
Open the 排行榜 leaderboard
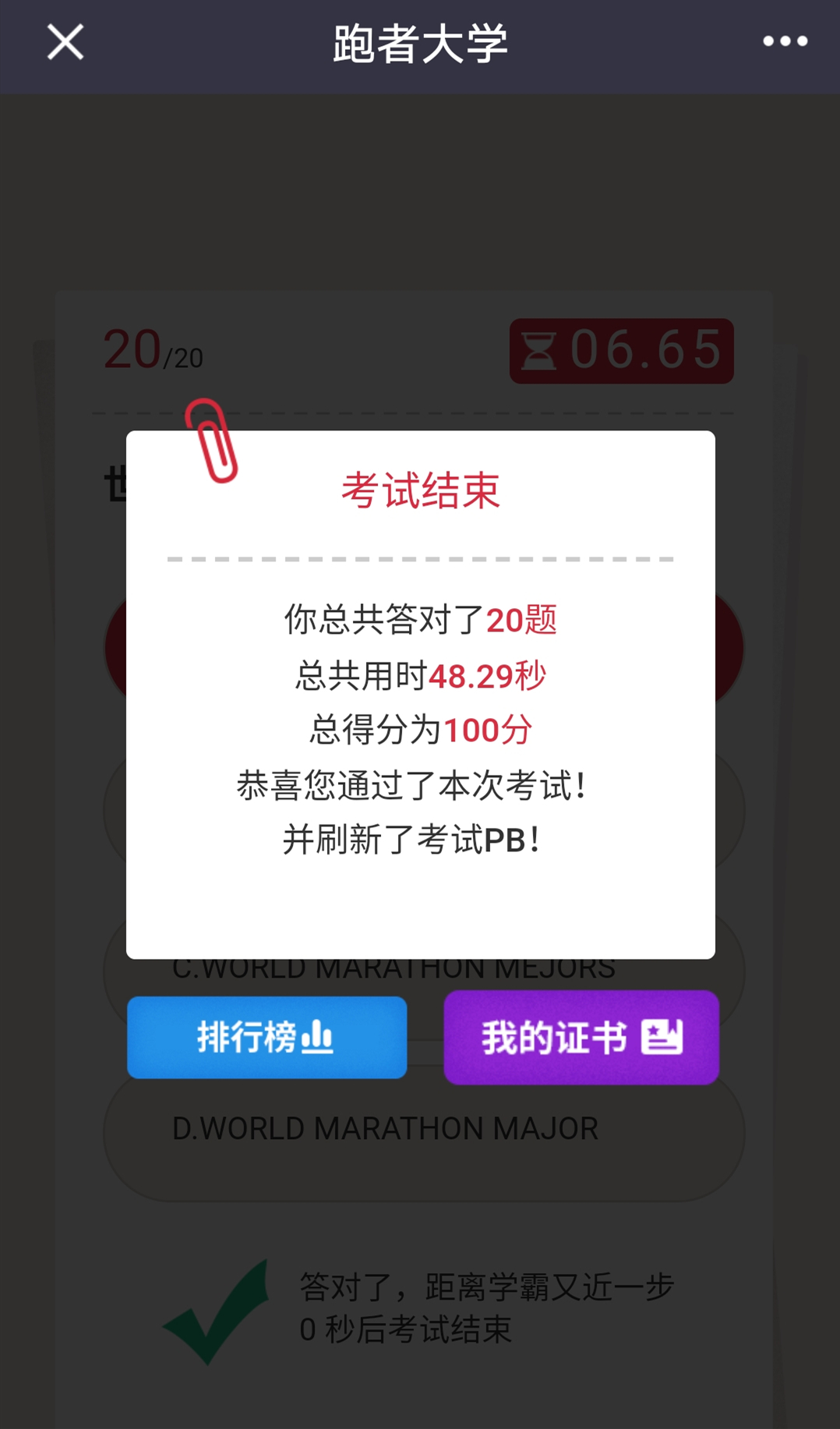[266, 1037]
